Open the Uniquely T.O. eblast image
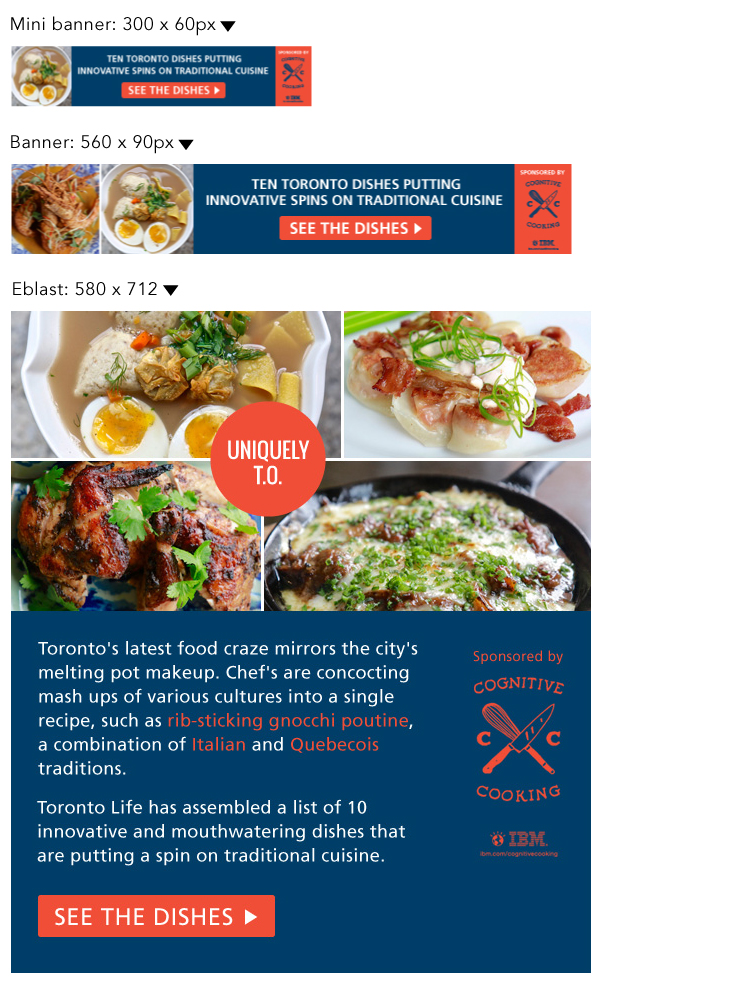 pos(300,640)
